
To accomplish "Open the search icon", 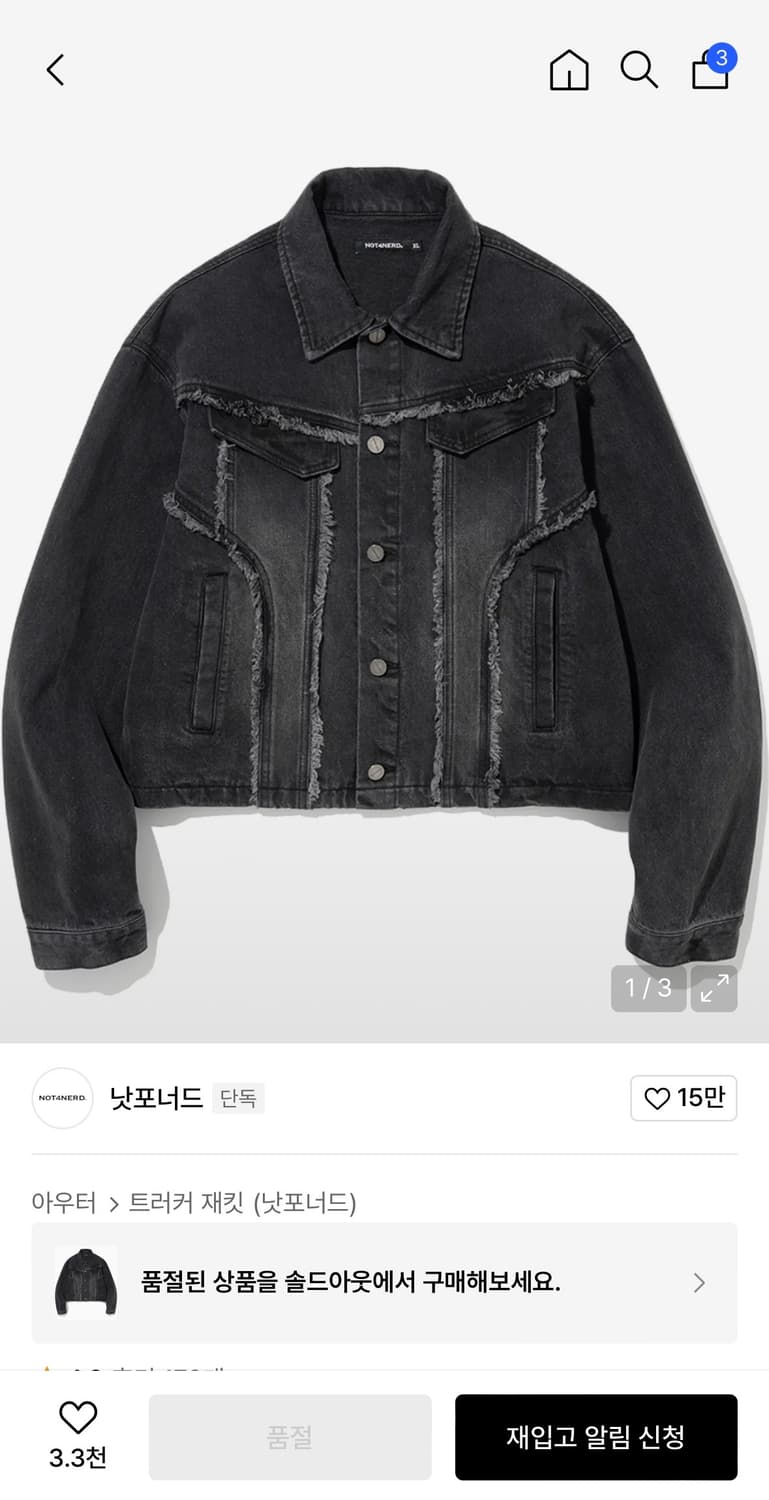I will click(639, 70).
